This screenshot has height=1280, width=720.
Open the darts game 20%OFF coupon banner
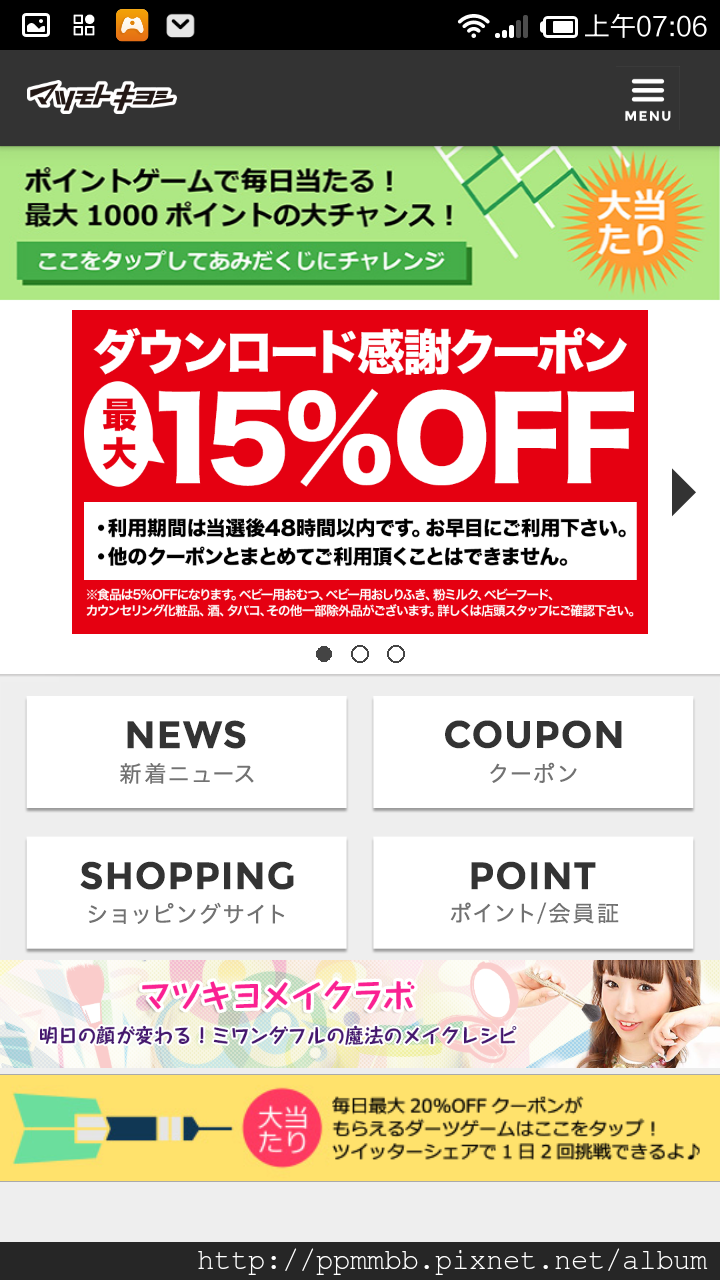[x=360, y=1128]
